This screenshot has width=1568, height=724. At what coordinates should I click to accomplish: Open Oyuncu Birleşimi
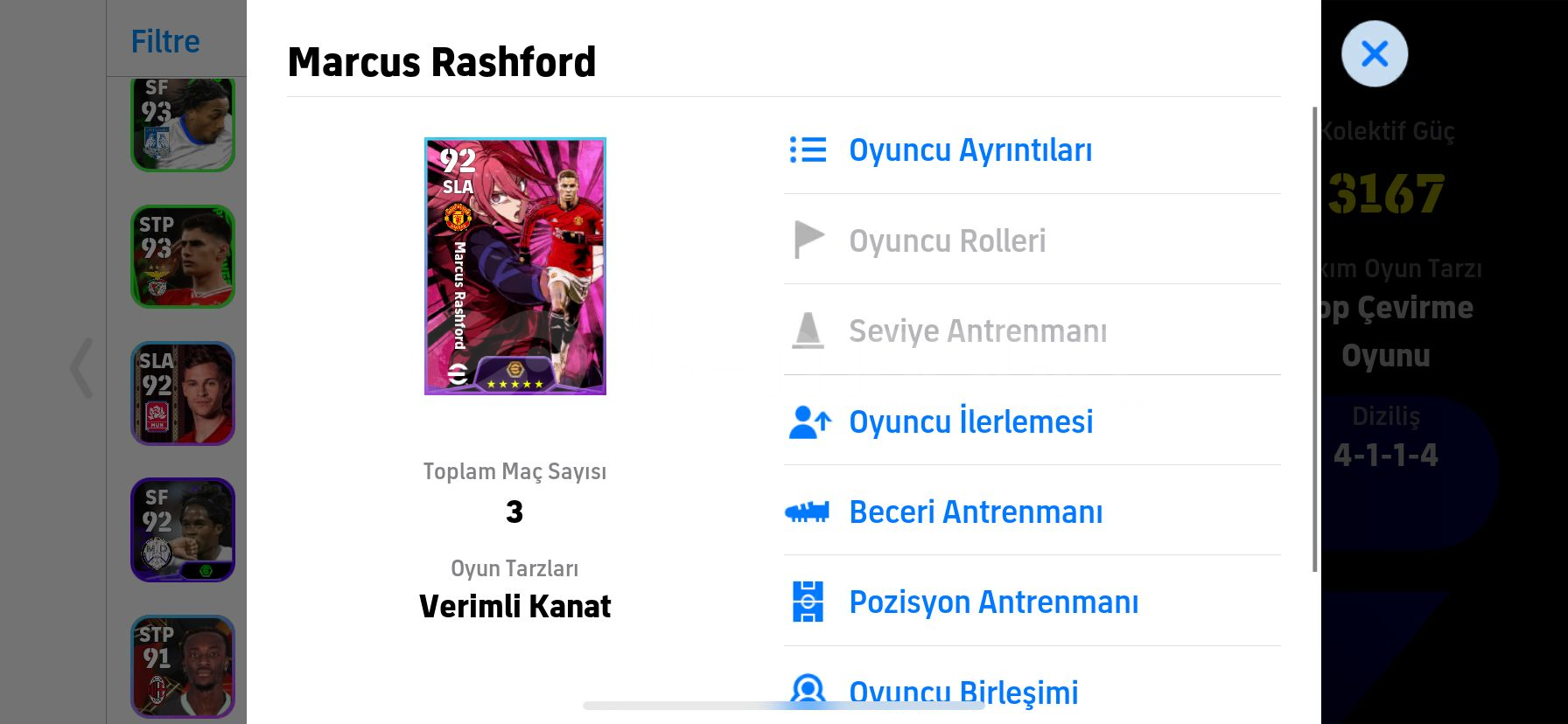coord(962,693)
